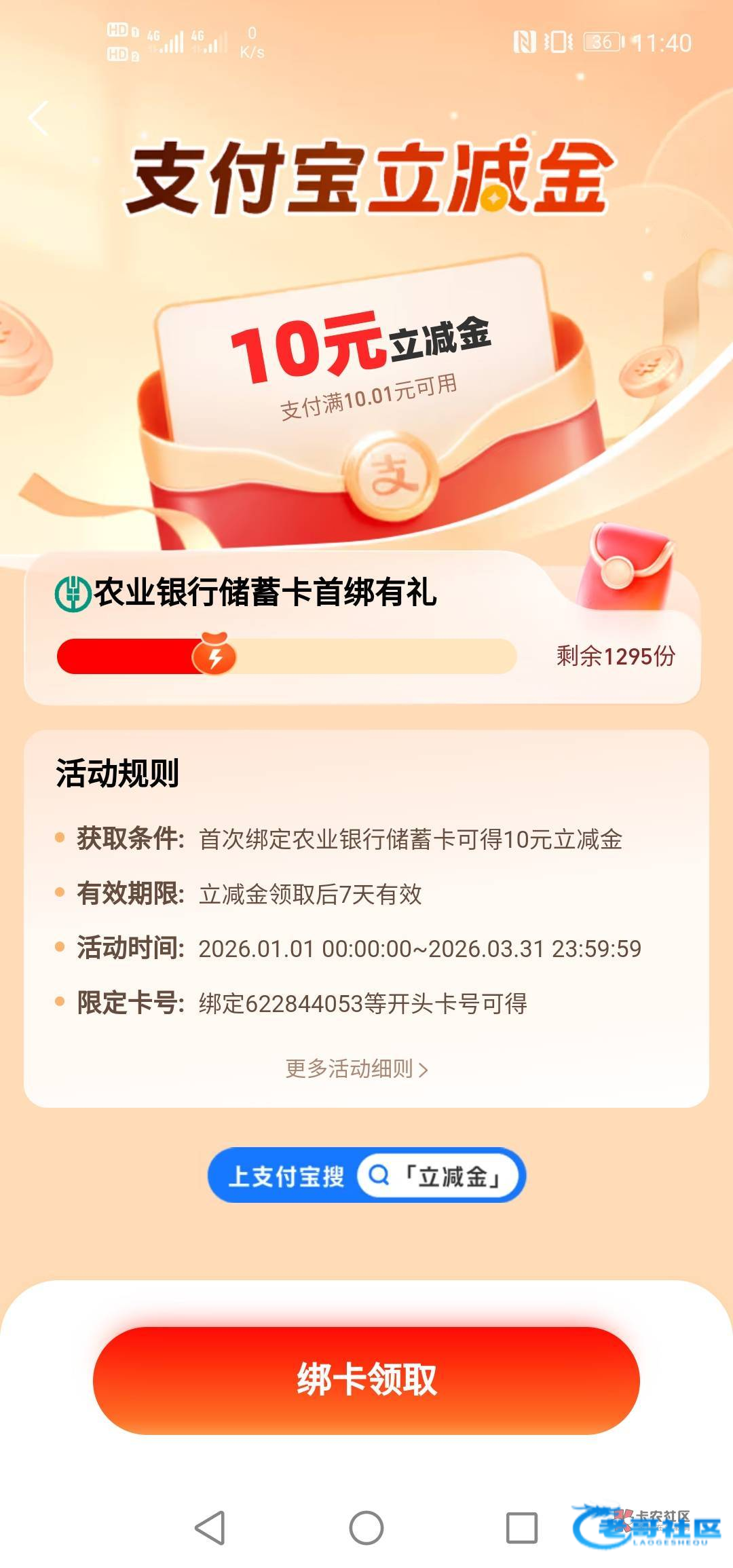This screenshot has width=733, height=1568.
Task: Tap the 上支付宝搜「立减金」 search pill
Action: pyautogui.click(x=366, y=1176)
